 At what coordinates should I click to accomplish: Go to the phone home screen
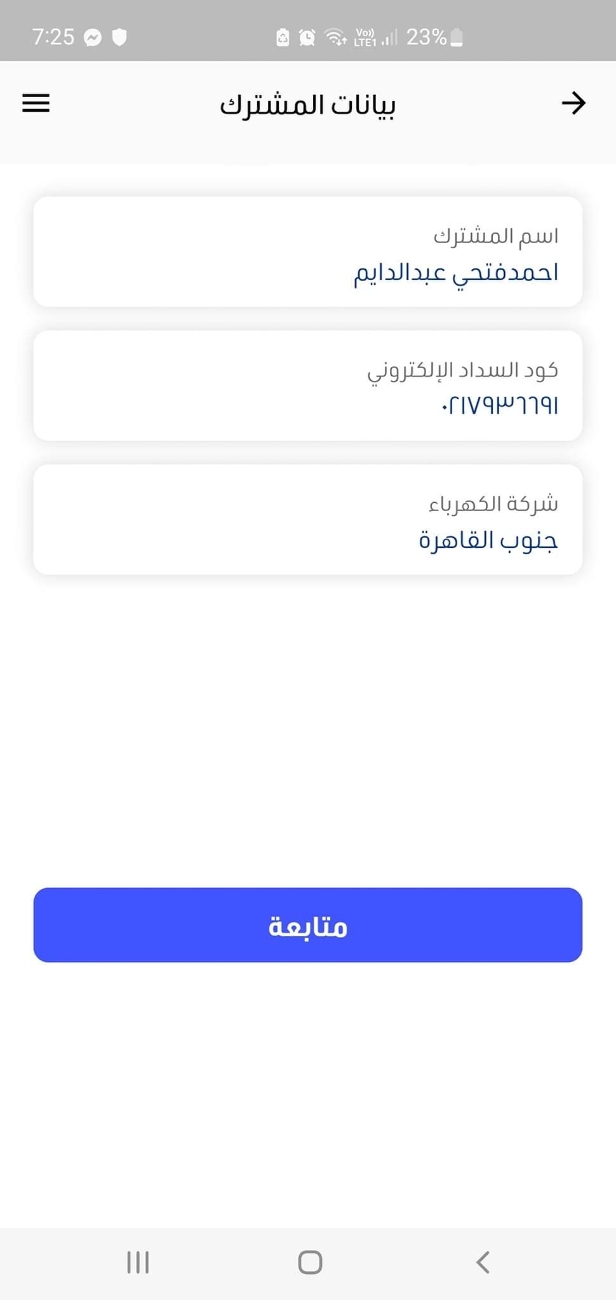click(310, 1262)
